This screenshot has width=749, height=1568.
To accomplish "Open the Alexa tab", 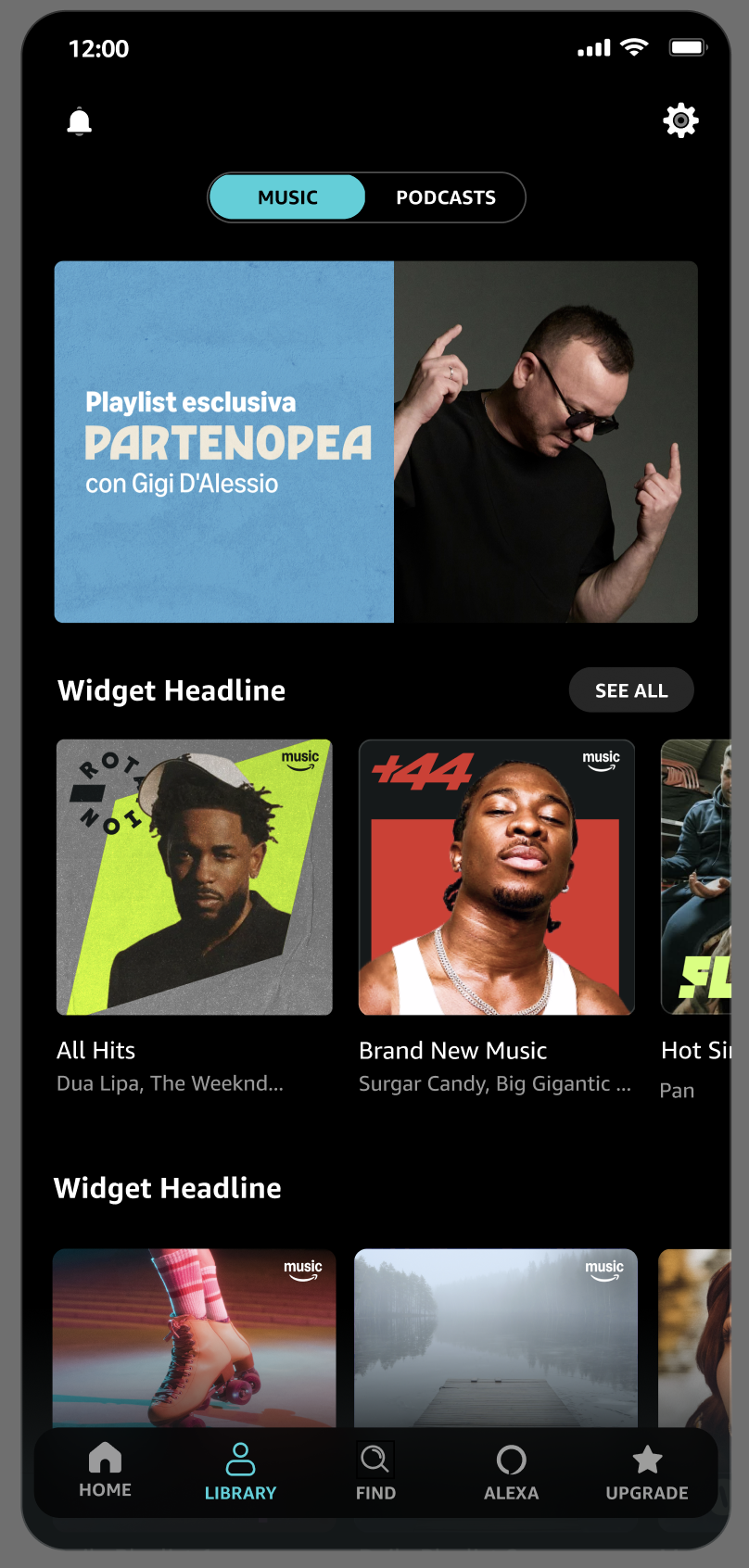I will 511,1471.
